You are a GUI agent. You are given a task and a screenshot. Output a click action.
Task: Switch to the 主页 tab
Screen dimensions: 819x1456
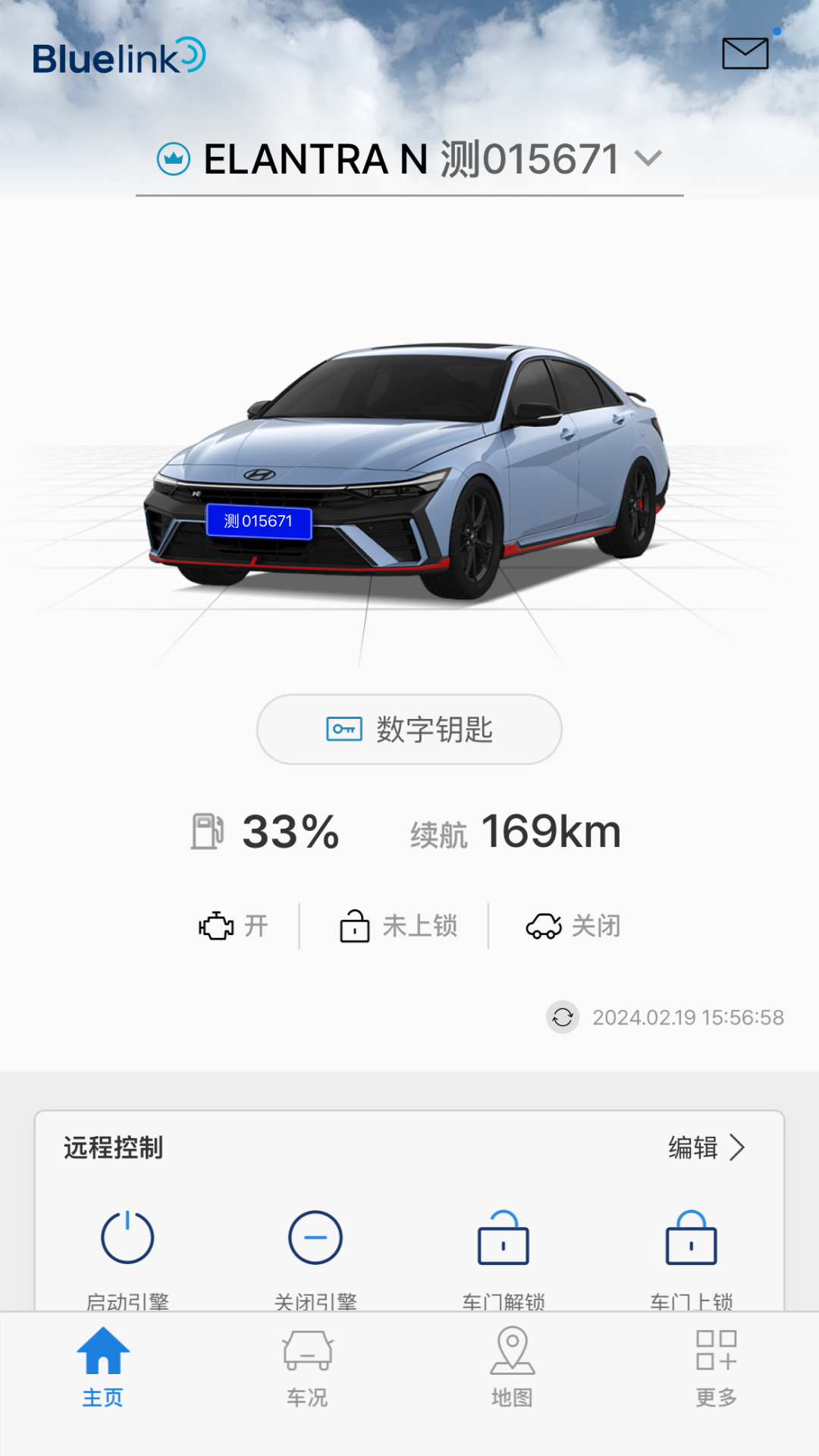point(102,1367)
